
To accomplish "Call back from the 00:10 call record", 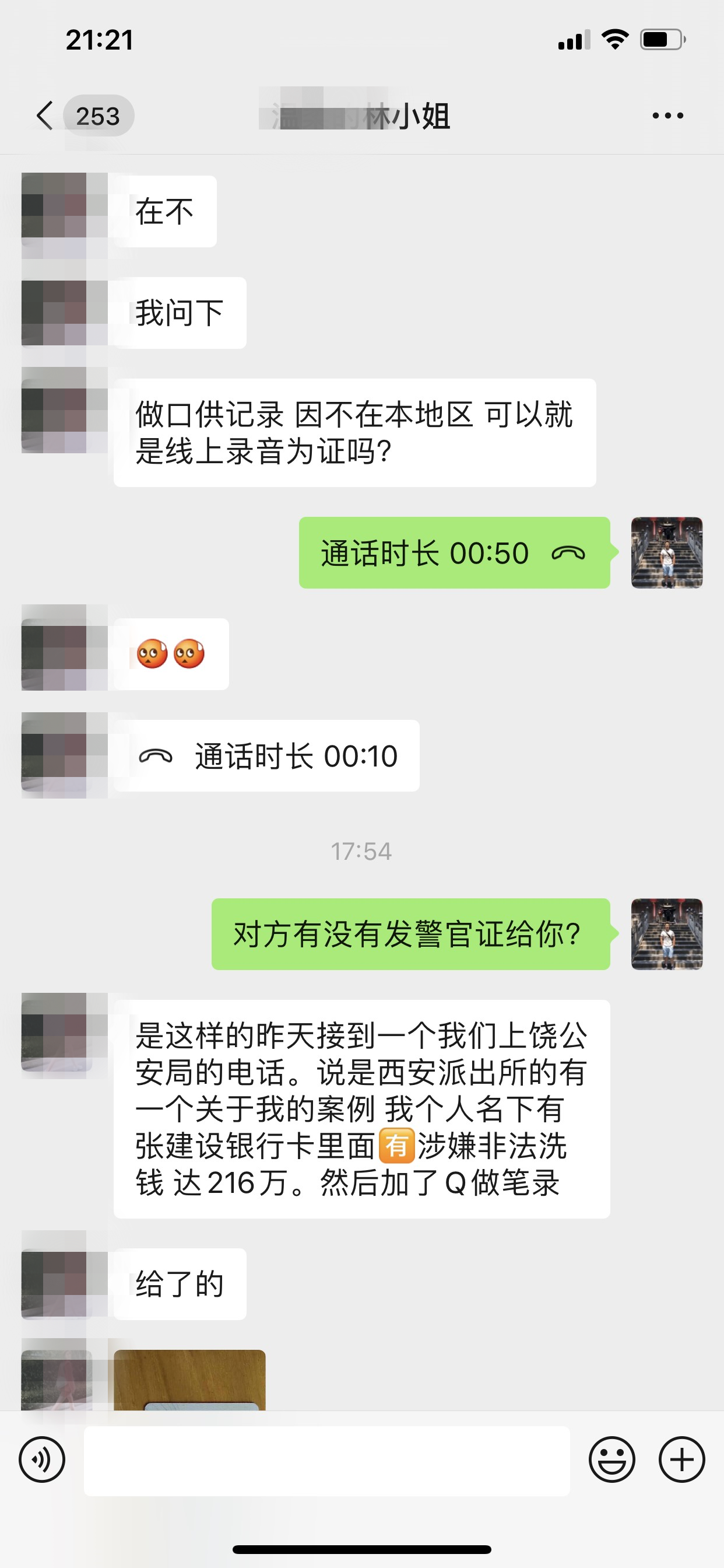I will tap(266, 756).
